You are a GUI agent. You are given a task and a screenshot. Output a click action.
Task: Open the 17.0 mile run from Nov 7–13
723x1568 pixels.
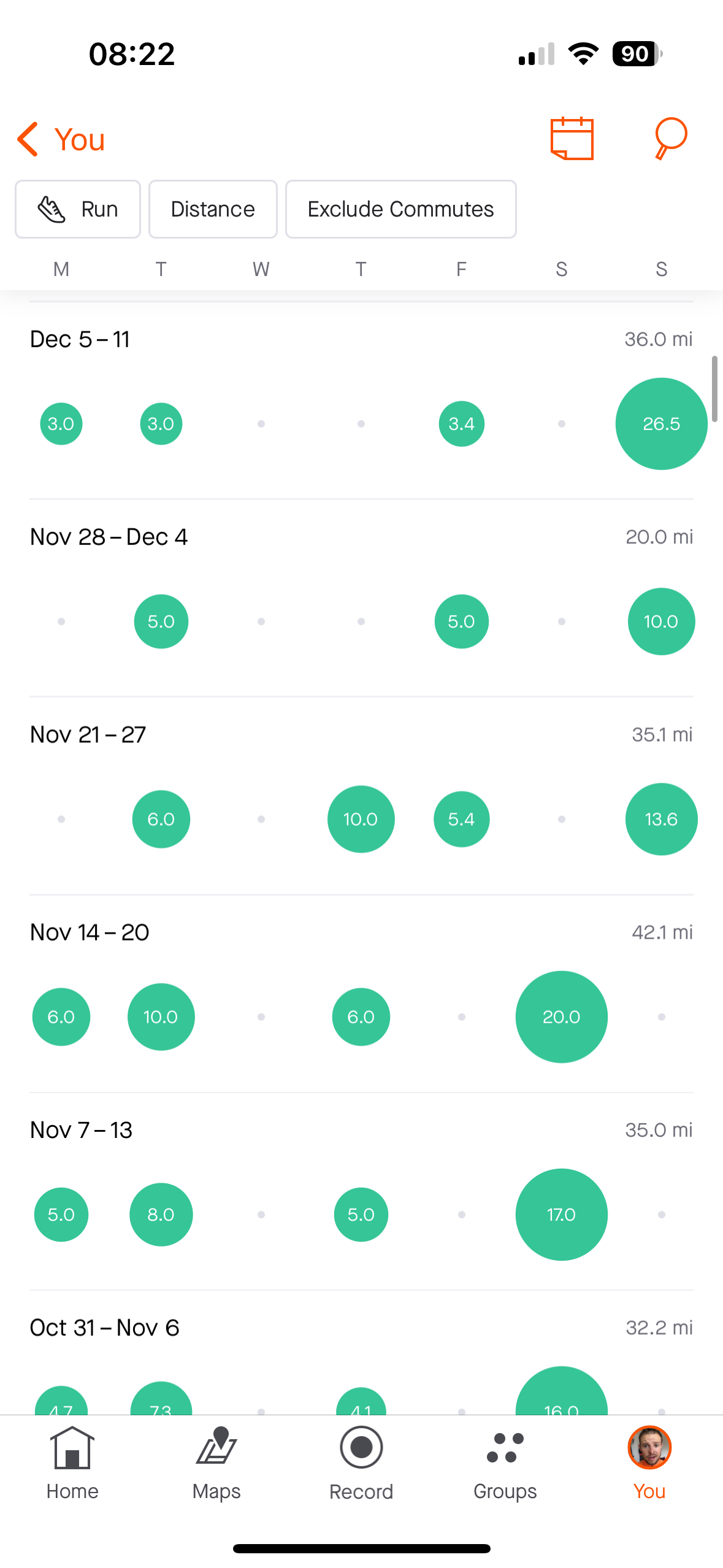click(x=561, y=1214)
